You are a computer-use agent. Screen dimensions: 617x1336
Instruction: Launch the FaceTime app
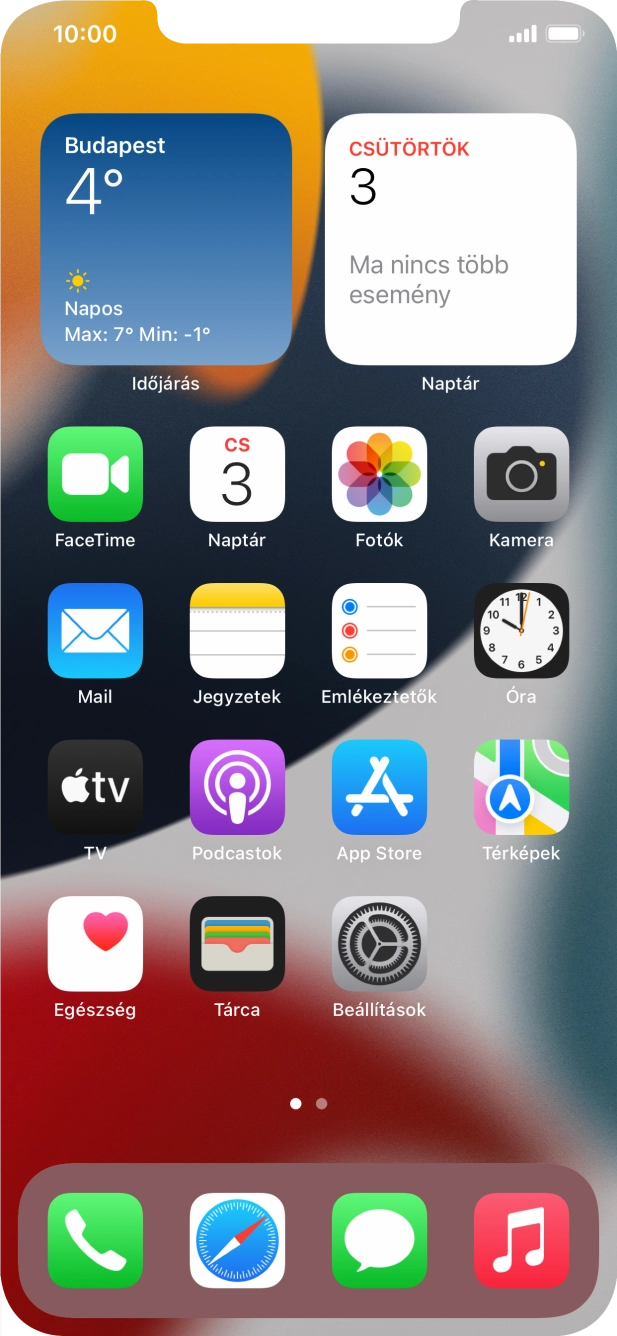point(95,474)
